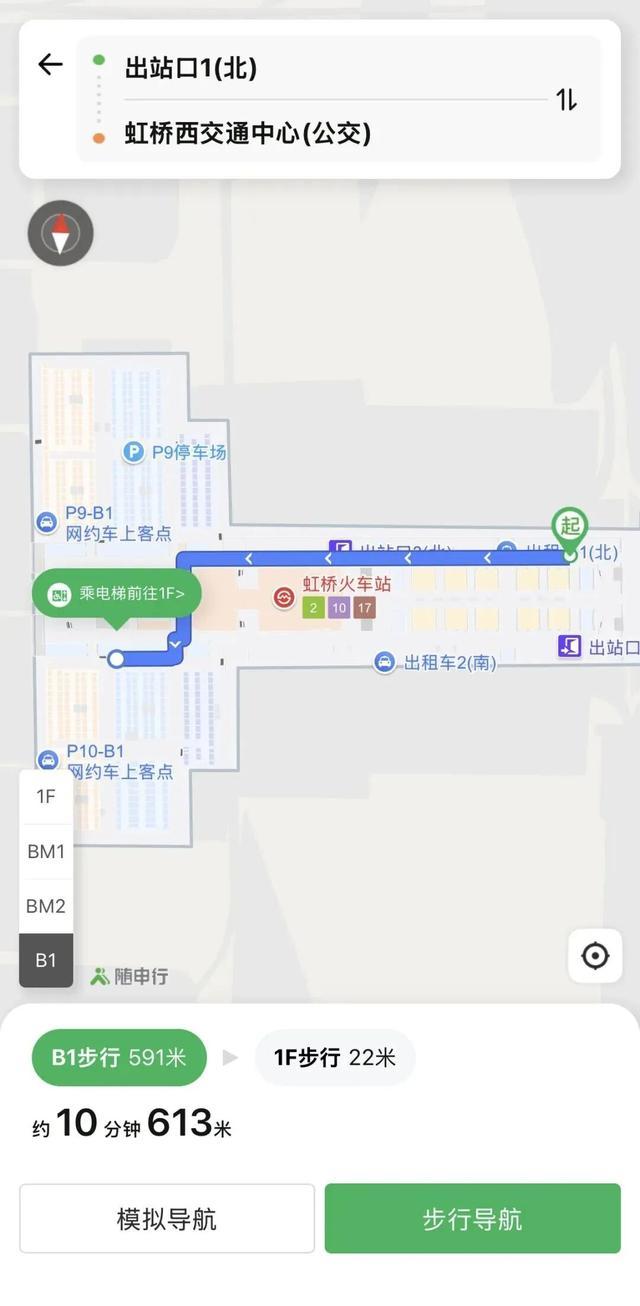
Task: Recenter the map on my location
Action: 595,956
